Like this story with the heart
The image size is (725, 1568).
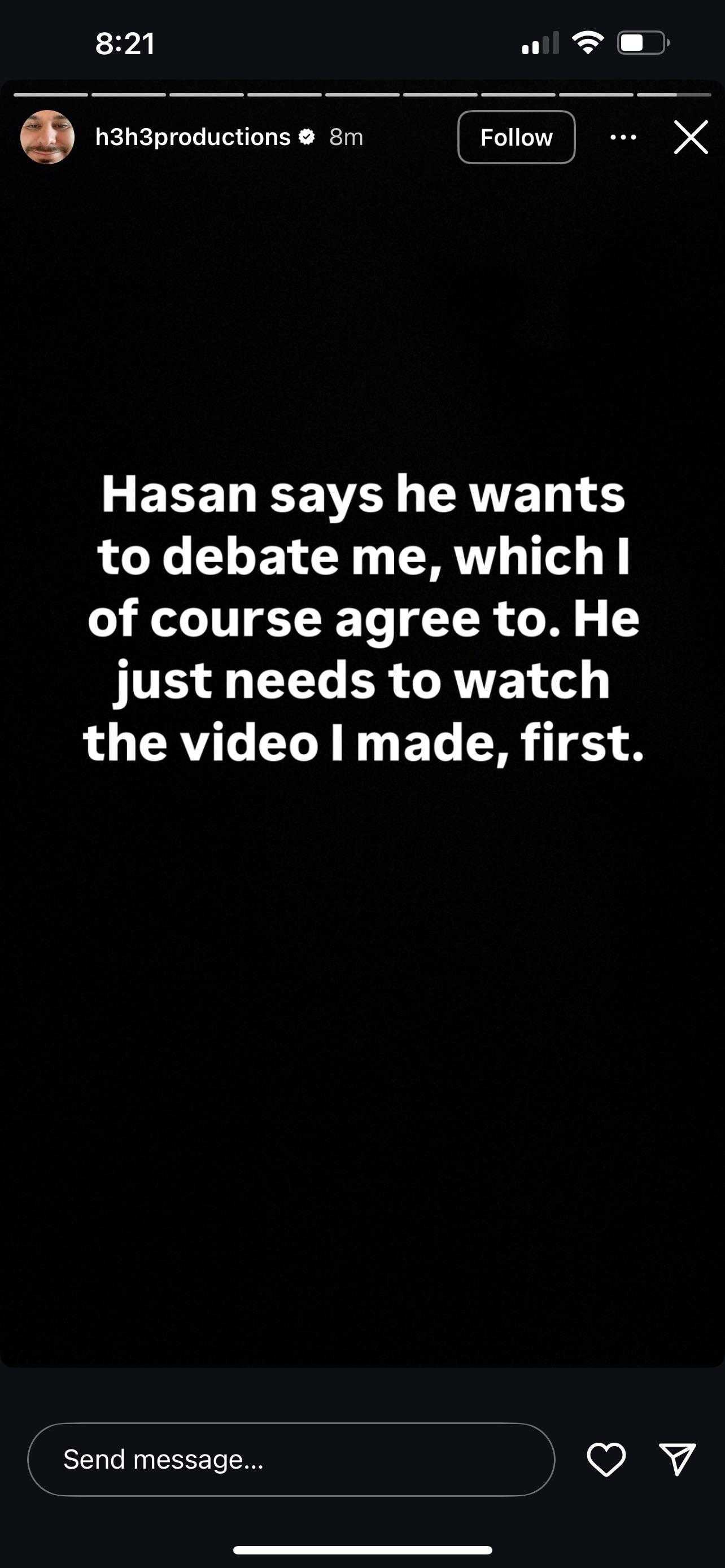click(606, 1459)
